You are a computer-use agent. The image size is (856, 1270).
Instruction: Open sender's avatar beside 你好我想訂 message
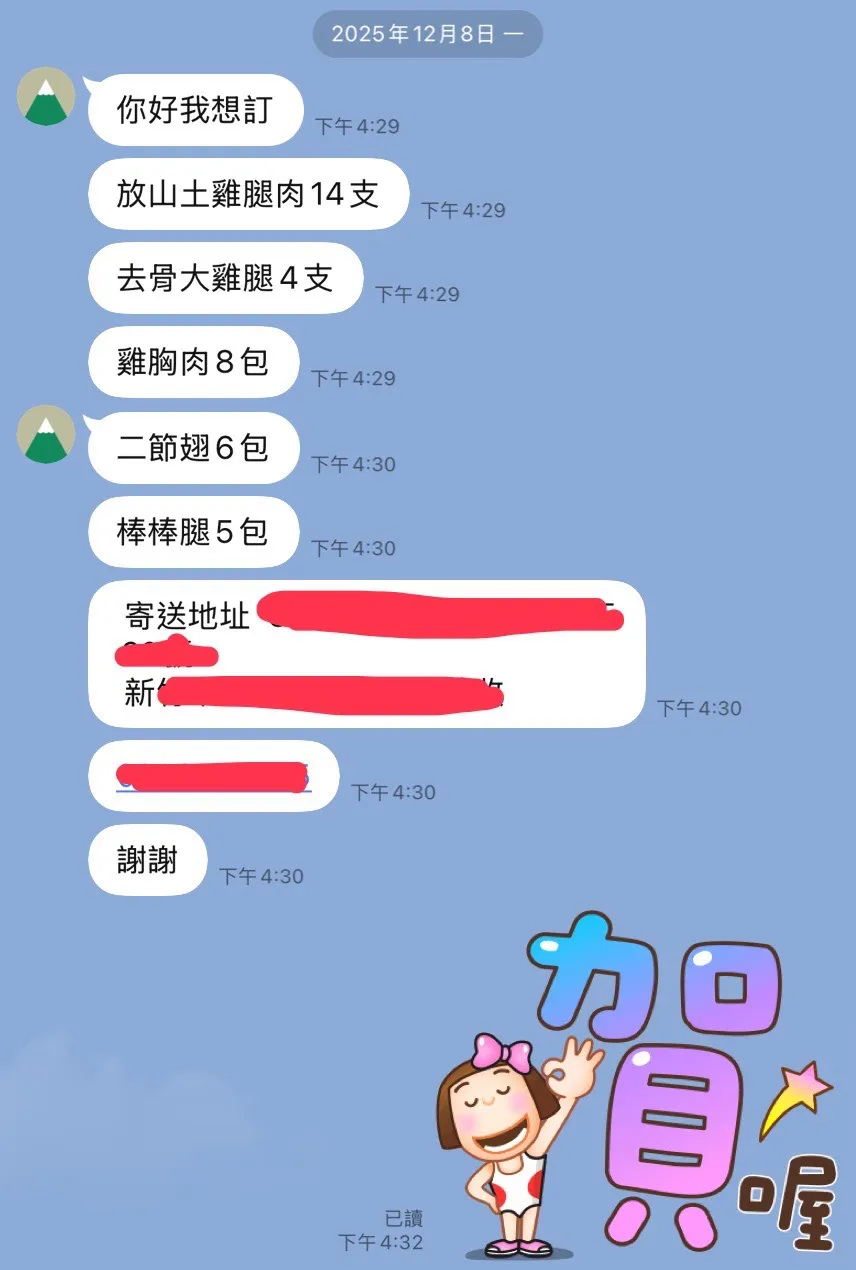click(46, 97)
